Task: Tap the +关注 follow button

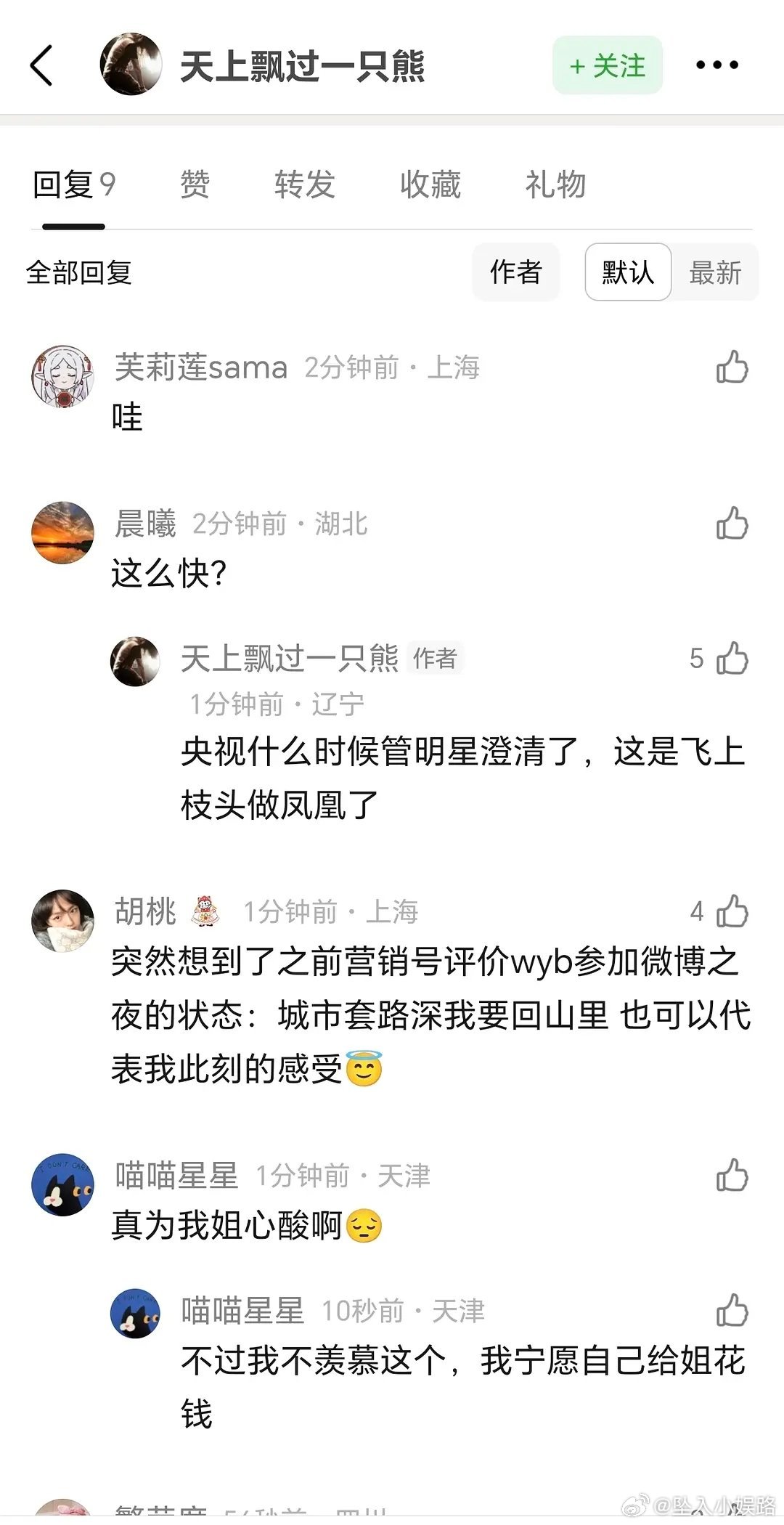Action: coord(607,65)
